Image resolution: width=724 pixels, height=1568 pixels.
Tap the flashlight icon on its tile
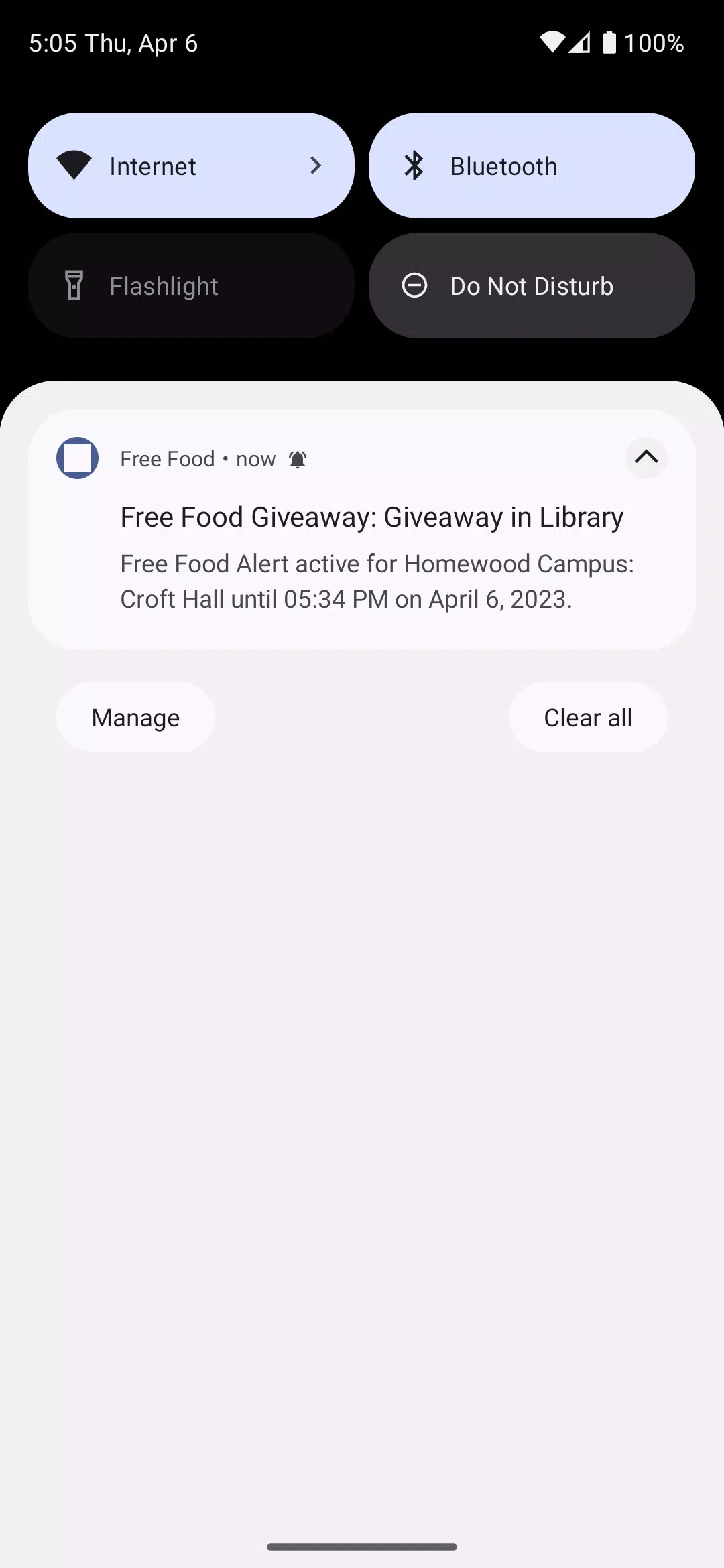pos(72,285)
